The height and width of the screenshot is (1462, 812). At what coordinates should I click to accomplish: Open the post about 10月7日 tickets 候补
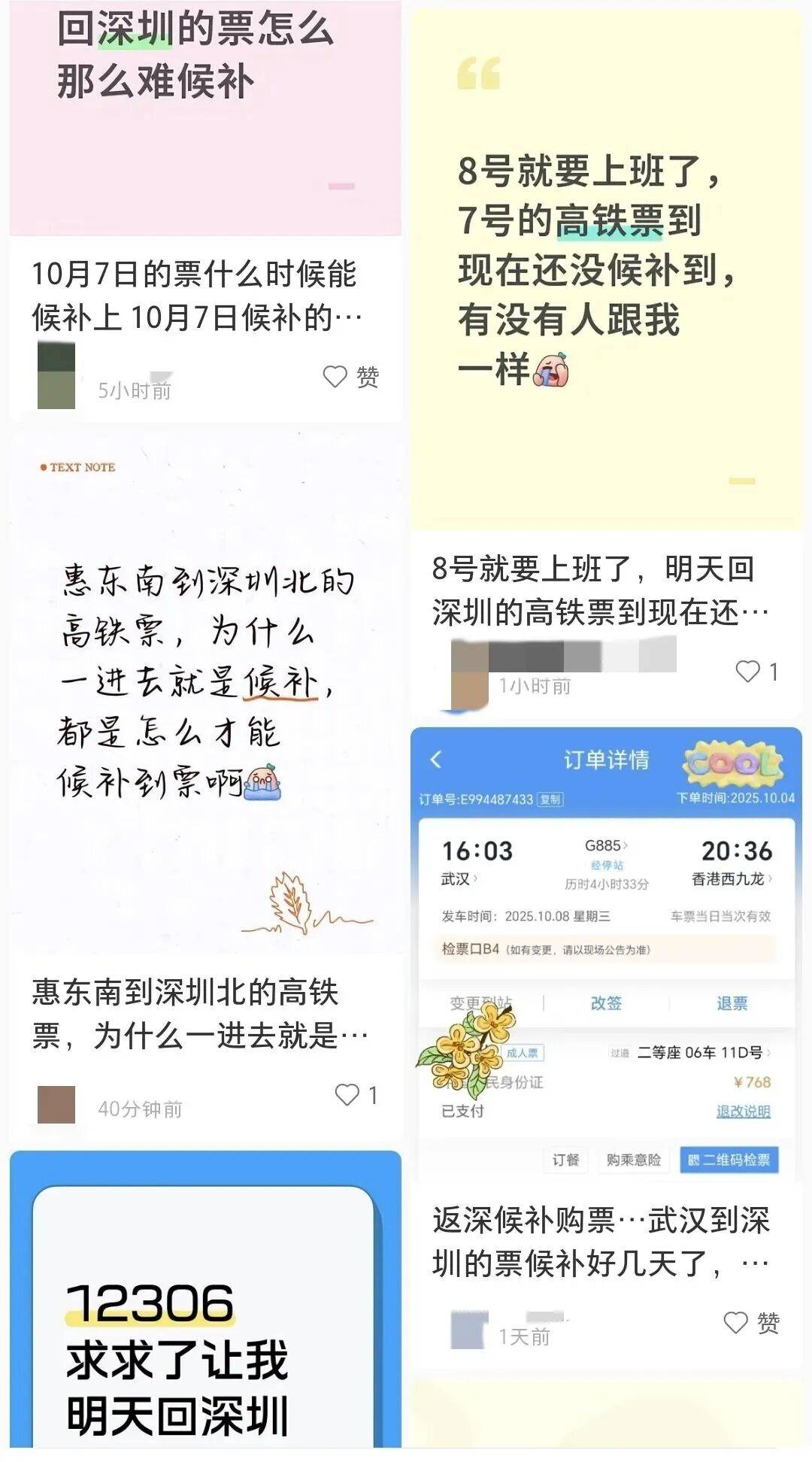(197, 295)
